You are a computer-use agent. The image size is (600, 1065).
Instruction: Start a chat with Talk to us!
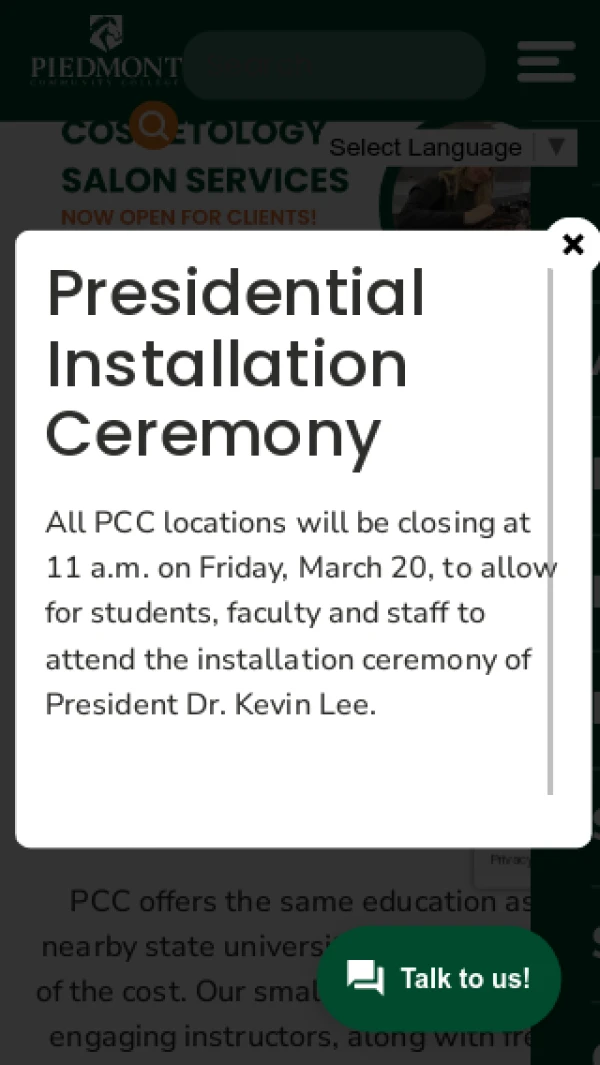(439, 978)
